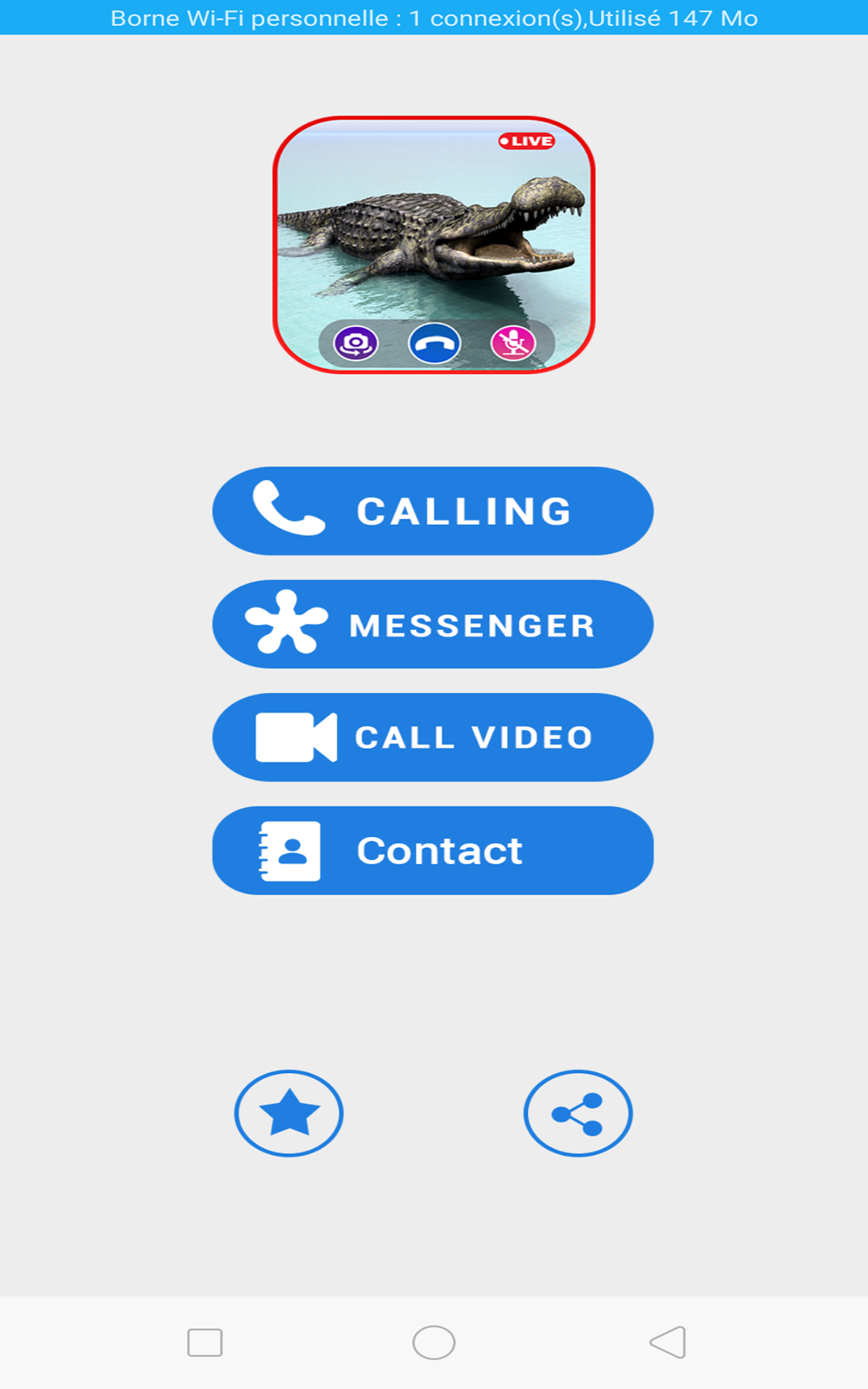Click the address book icon on Contact button
868x1389 pixels.
click(x=290, y=851)
